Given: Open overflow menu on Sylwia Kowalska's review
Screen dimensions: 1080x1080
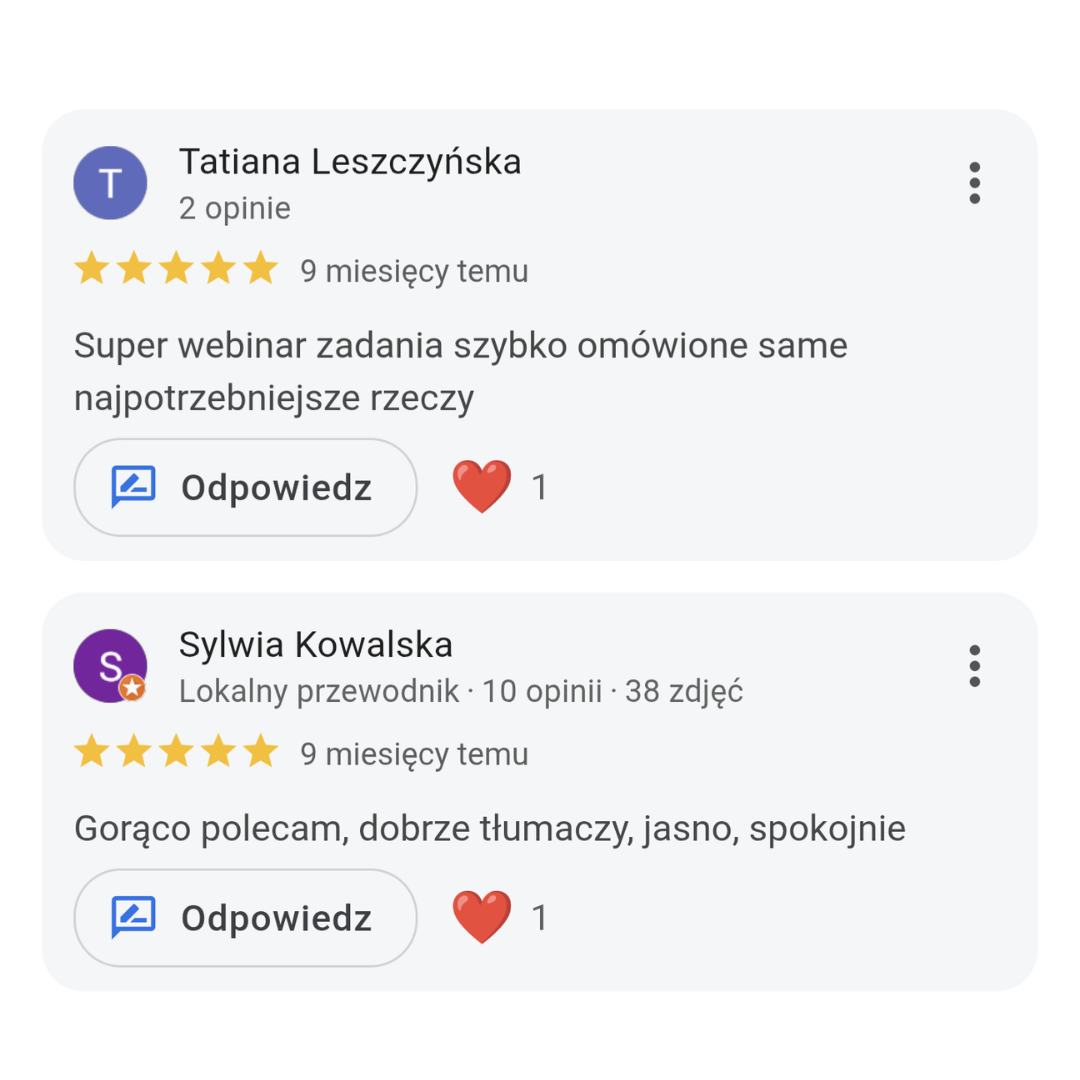Looking at the screenshot, I should point(974,666).
